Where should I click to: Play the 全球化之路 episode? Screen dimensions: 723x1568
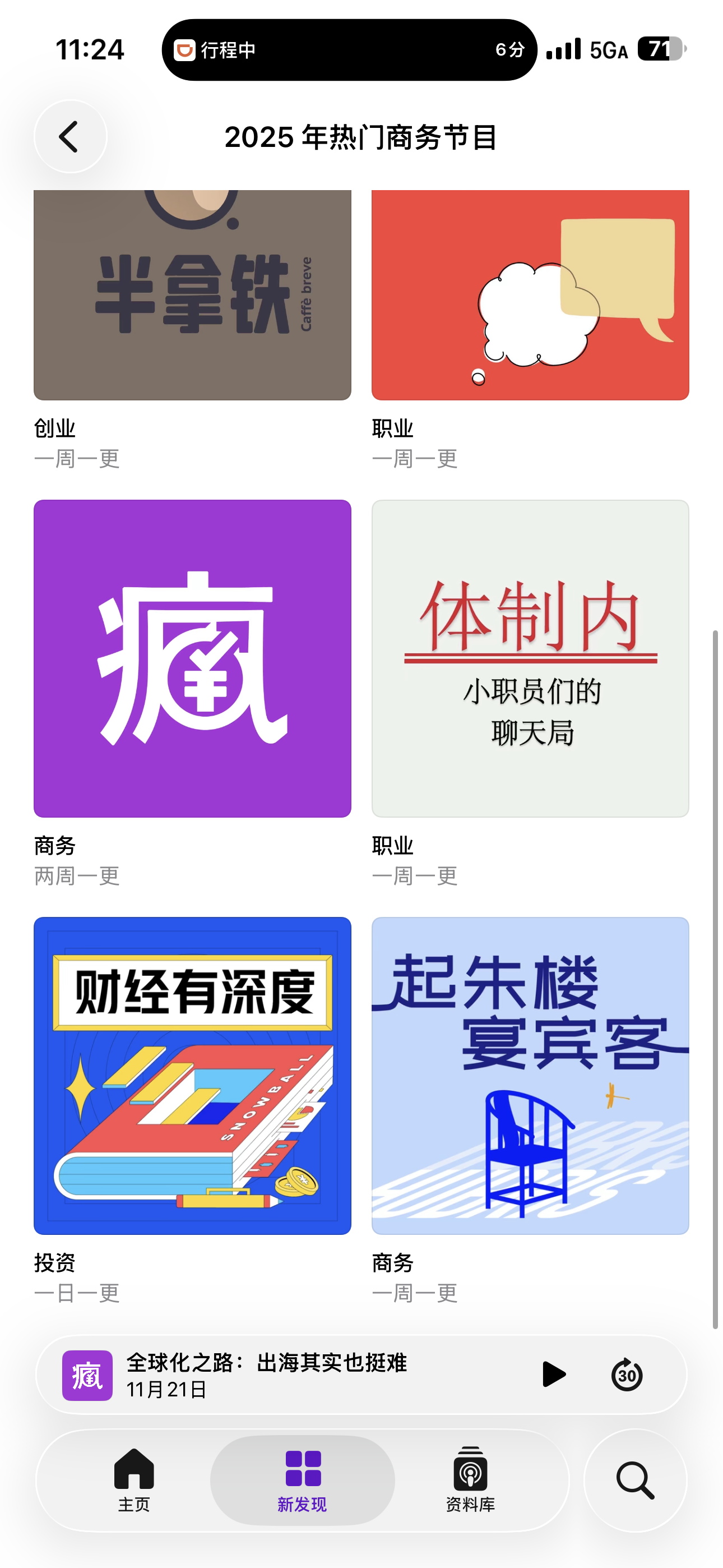[x=553, y=1375]
